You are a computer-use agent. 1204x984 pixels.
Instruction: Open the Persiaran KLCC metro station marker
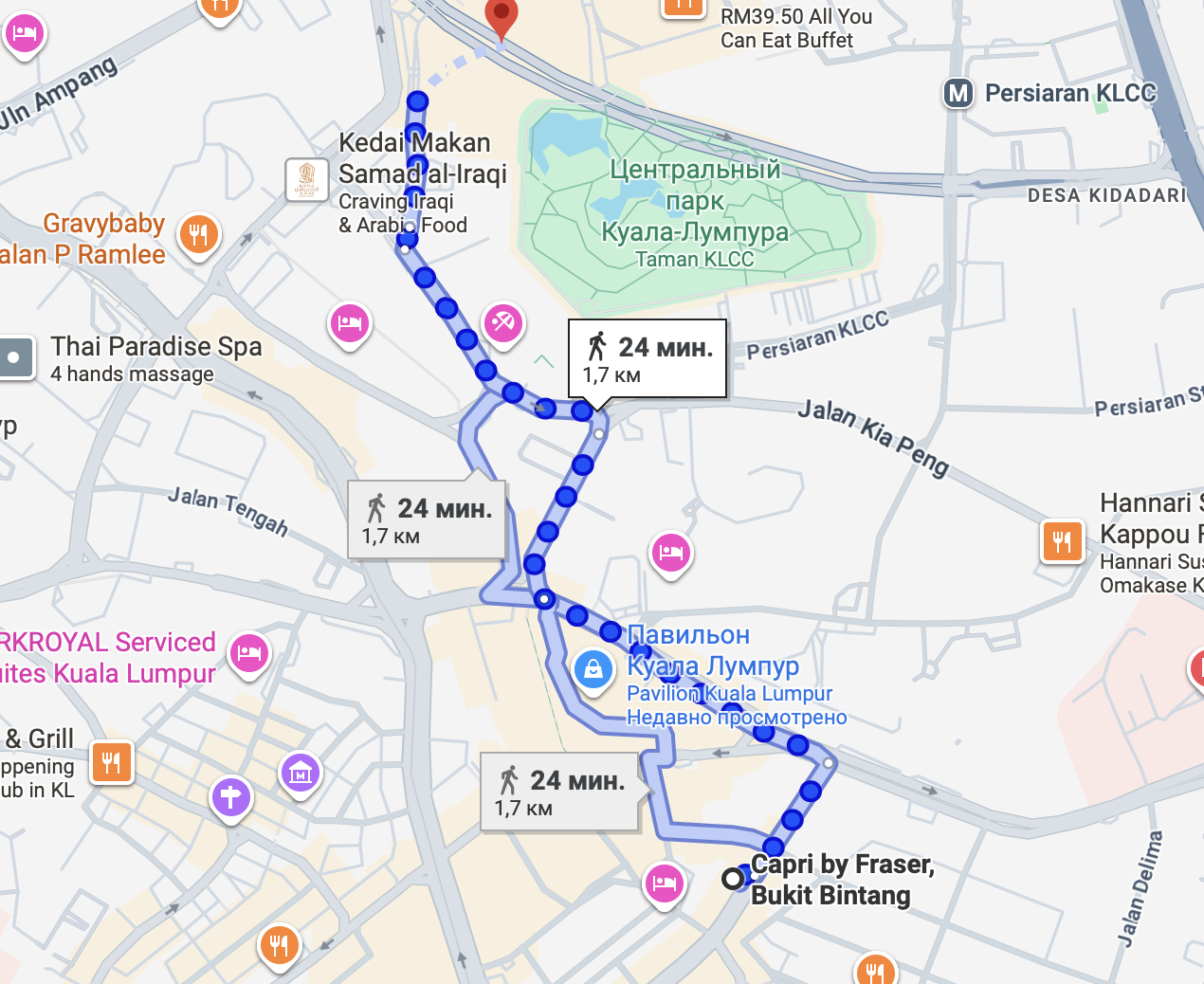tap(958, 93)
